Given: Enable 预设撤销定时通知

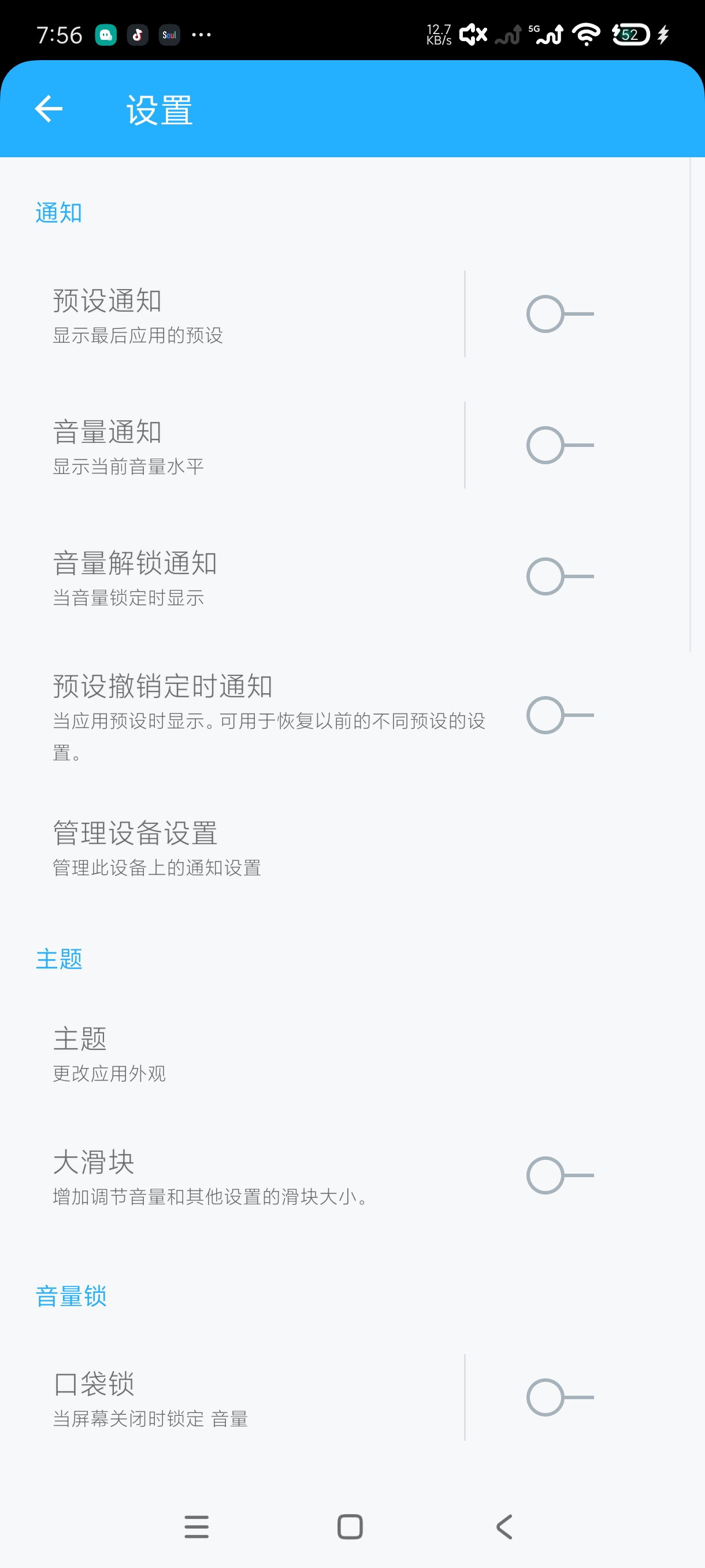Looking at the screenshot, I should [559, 715].
